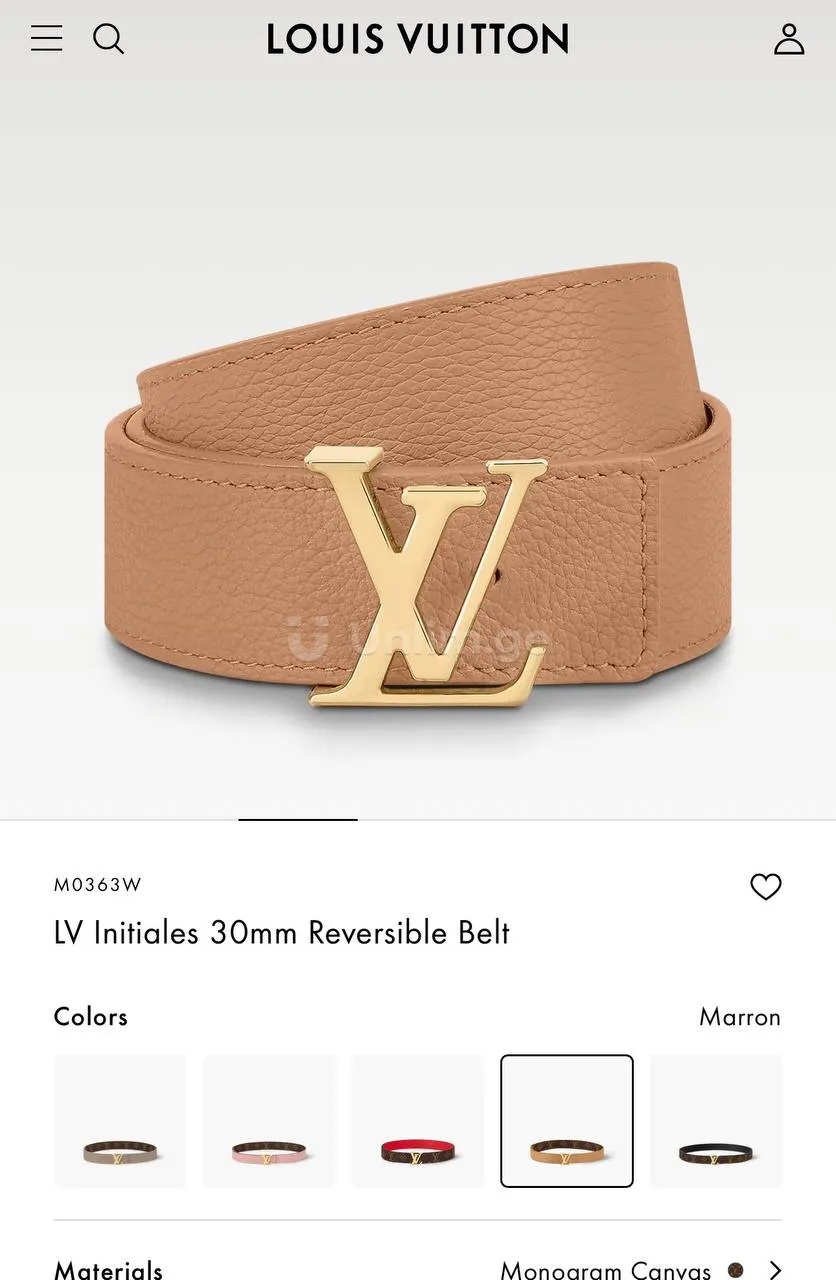
Task: Open the search magnifier
Action: 108,39
